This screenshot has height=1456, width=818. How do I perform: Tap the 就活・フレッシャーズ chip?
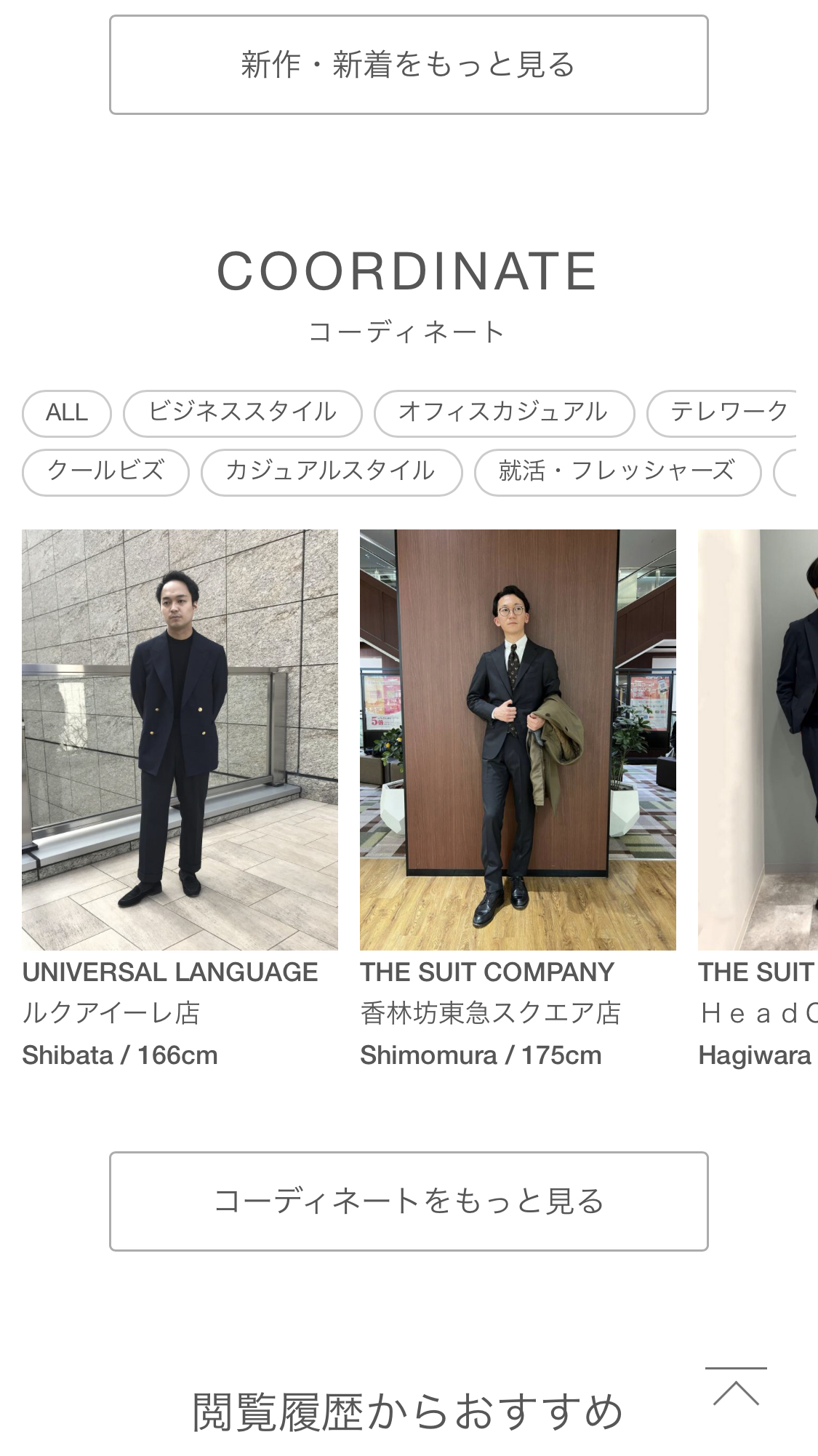click(617, 472)
